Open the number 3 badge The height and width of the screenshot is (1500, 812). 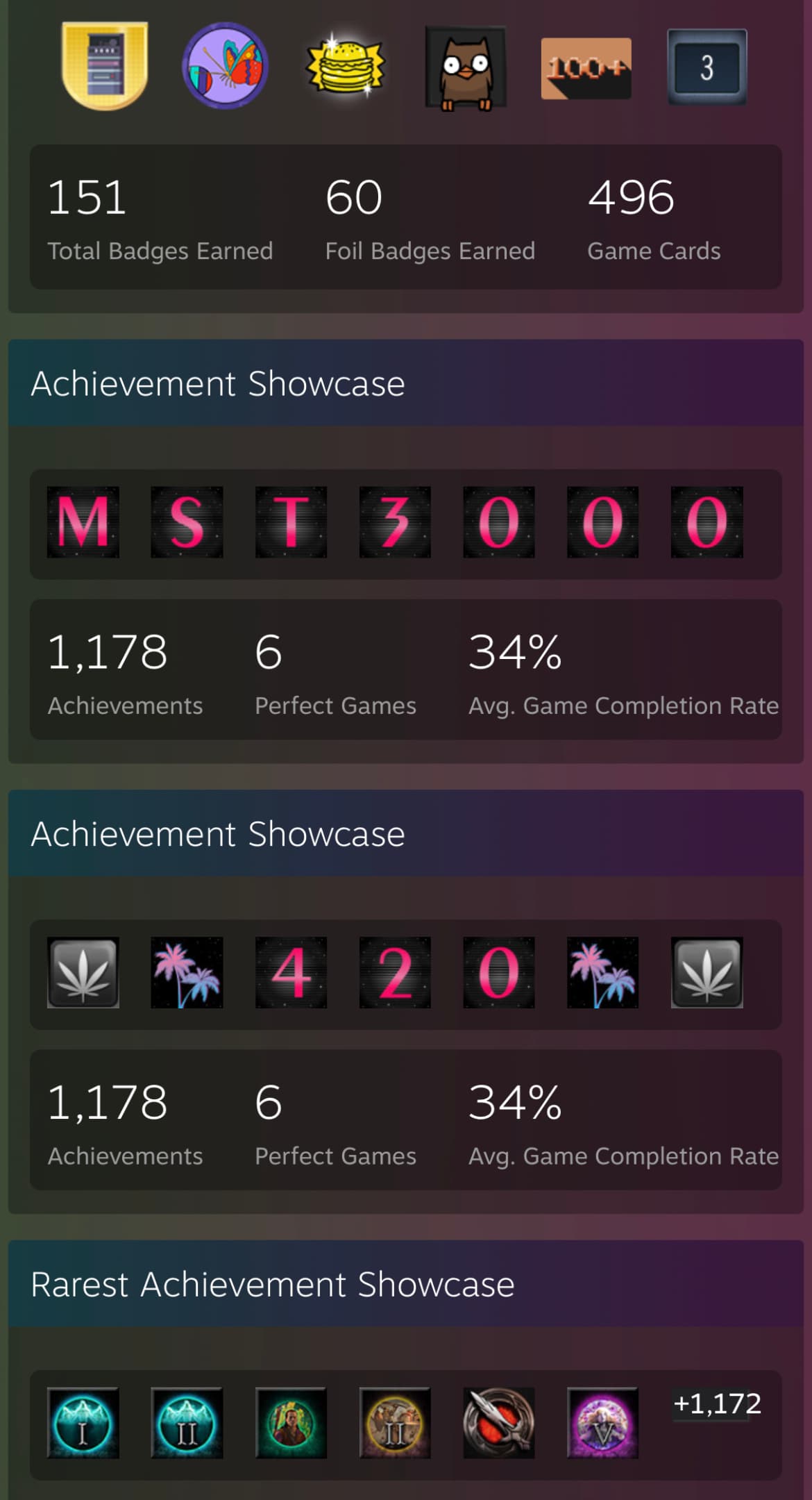[707, 67]
